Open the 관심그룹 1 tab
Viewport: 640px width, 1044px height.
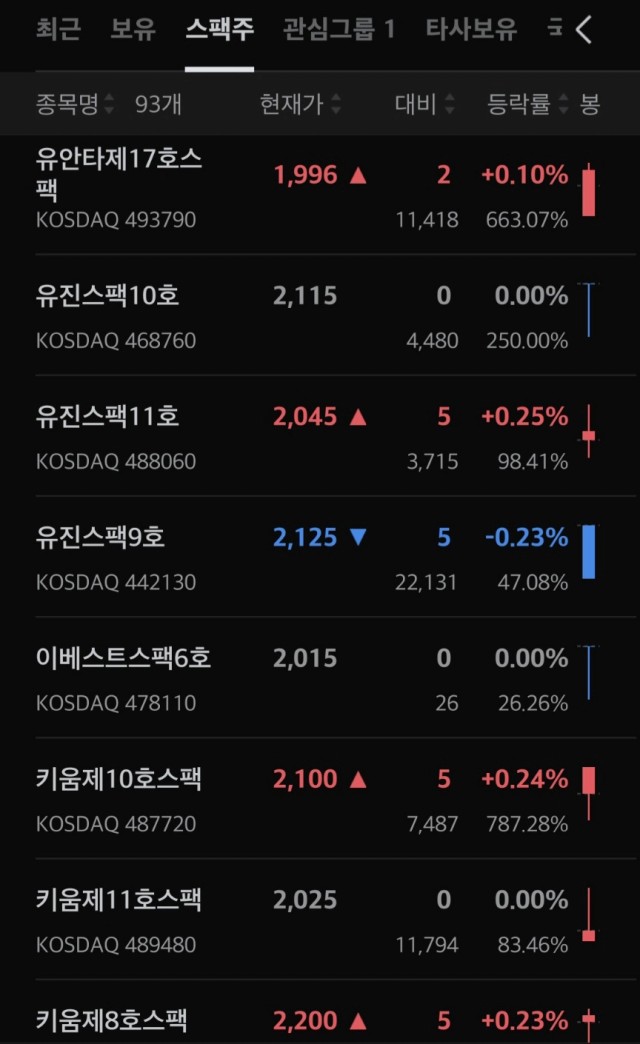click(339, 29)
